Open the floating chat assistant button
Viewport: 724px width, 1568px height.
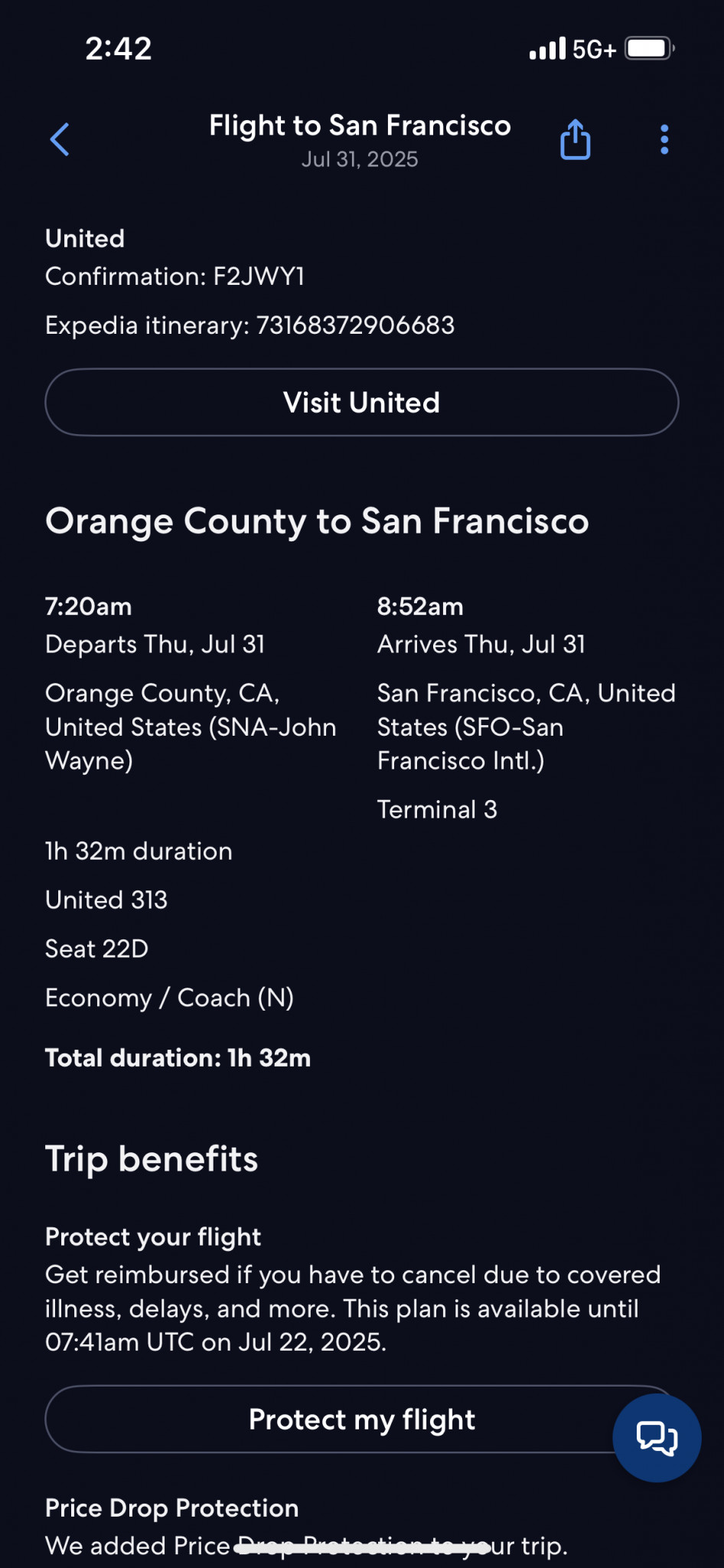point(657,1438)
